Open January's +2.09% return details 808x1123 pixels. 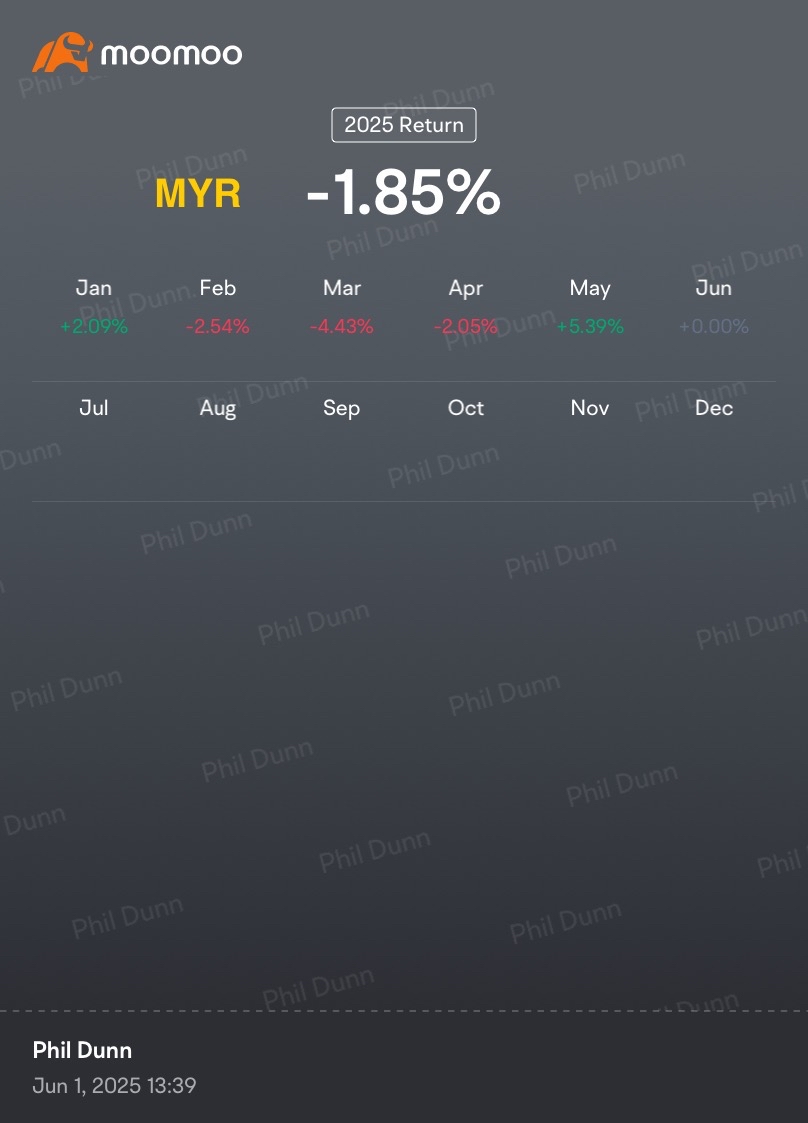[93, 325]
